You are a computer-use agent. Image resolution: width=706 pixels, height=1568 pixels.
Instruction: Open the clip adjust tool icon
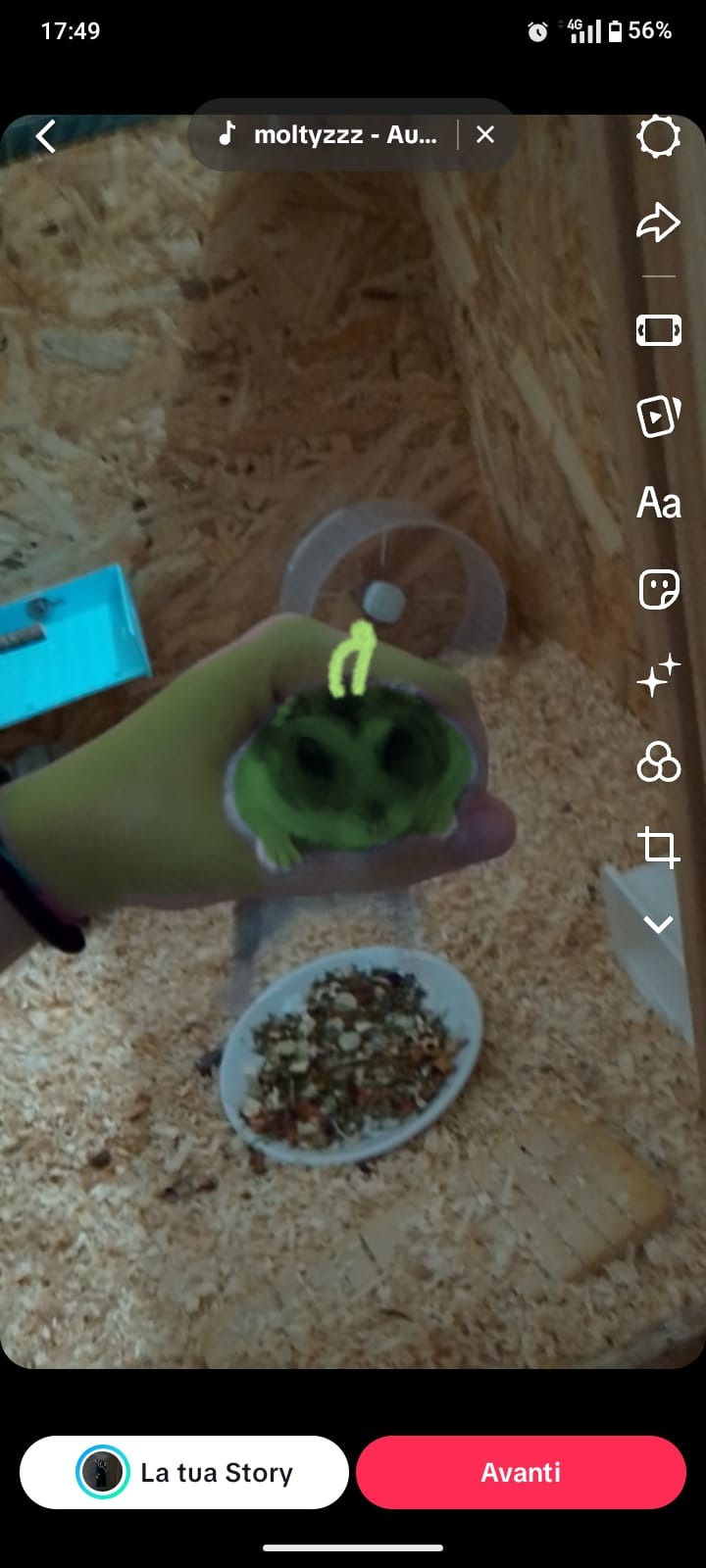658,330
